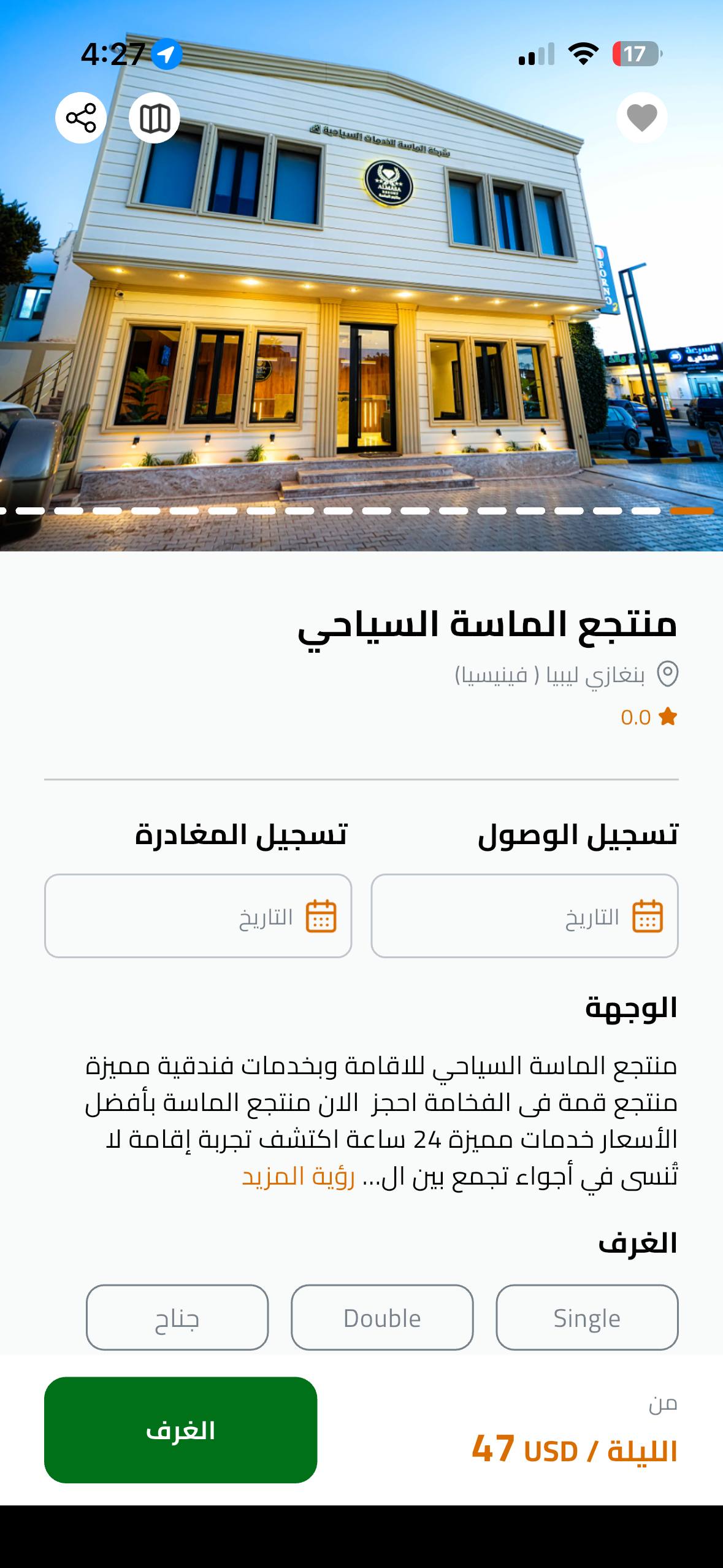Click the orange star rating icon
Viewport: 723px width, 1568px height.
pos(668,717)
